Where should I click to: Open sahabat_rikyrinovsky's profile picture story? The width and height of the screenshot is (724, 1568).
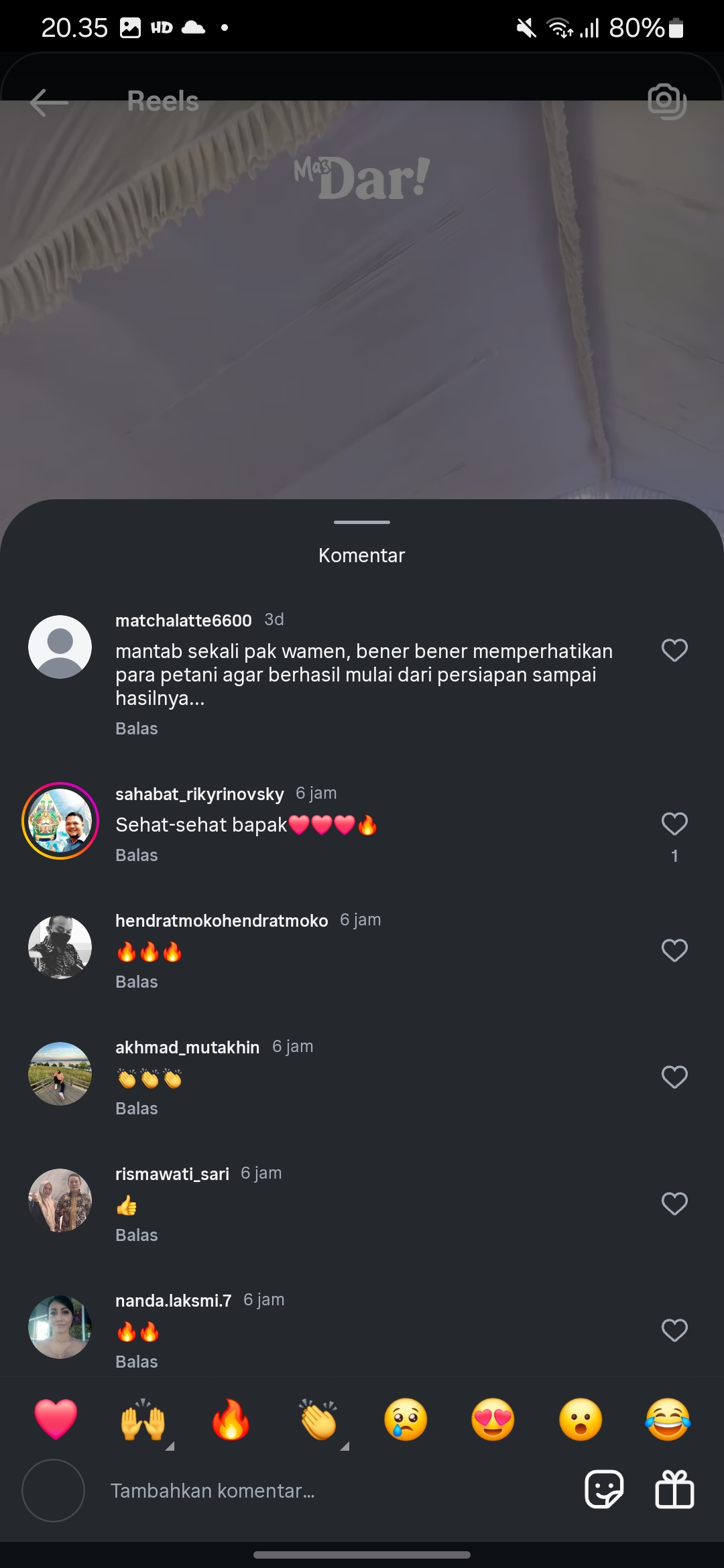pyautogui.click(x=60, y=821)
